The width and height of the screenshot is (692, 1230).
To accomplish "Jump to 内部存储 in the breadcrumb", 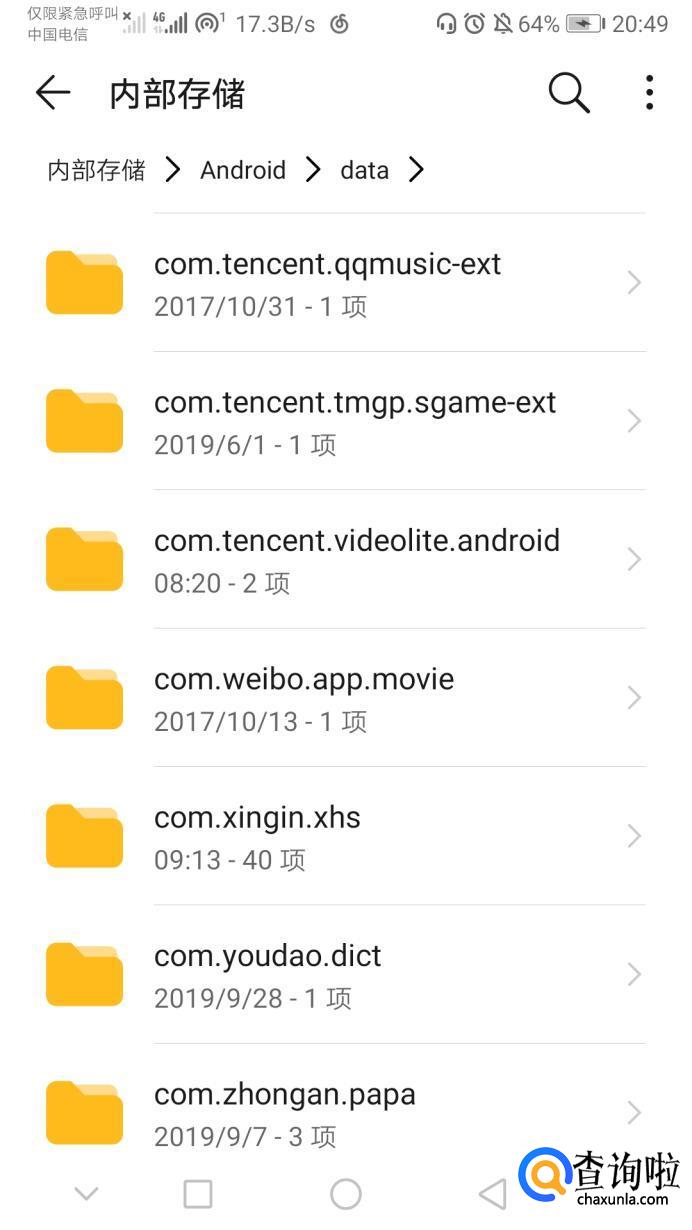I will (96, 170).
